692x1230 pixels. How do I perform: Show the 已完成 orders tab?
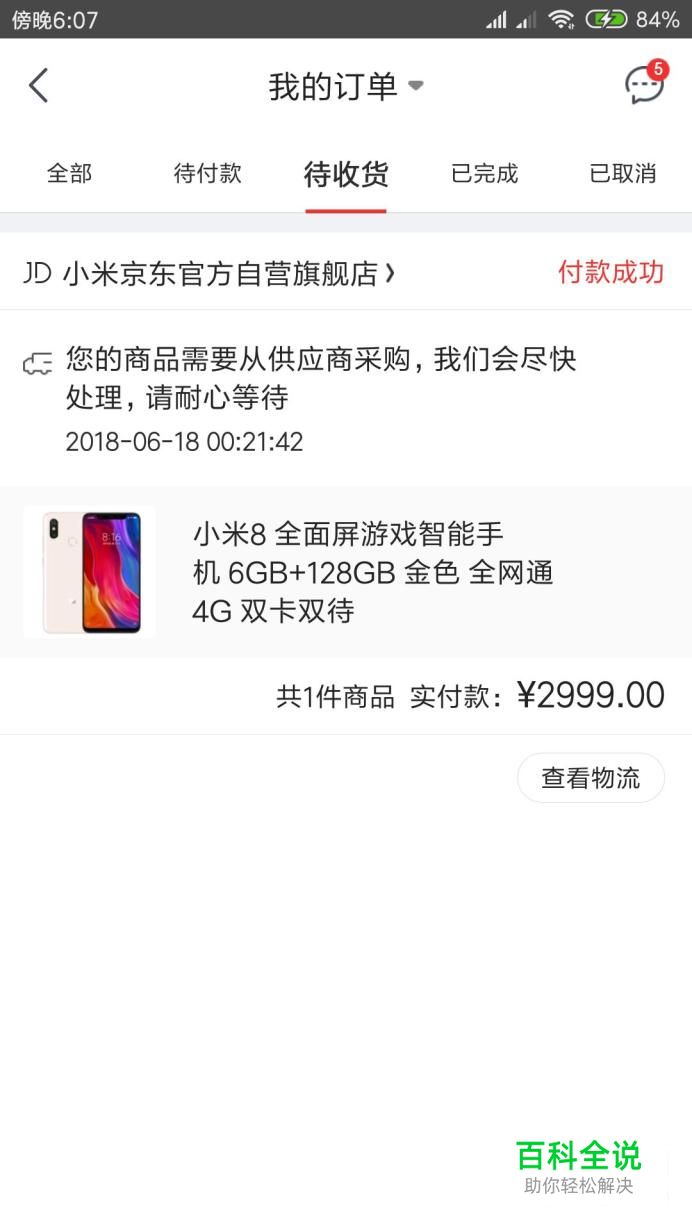[x=484, y=174]
